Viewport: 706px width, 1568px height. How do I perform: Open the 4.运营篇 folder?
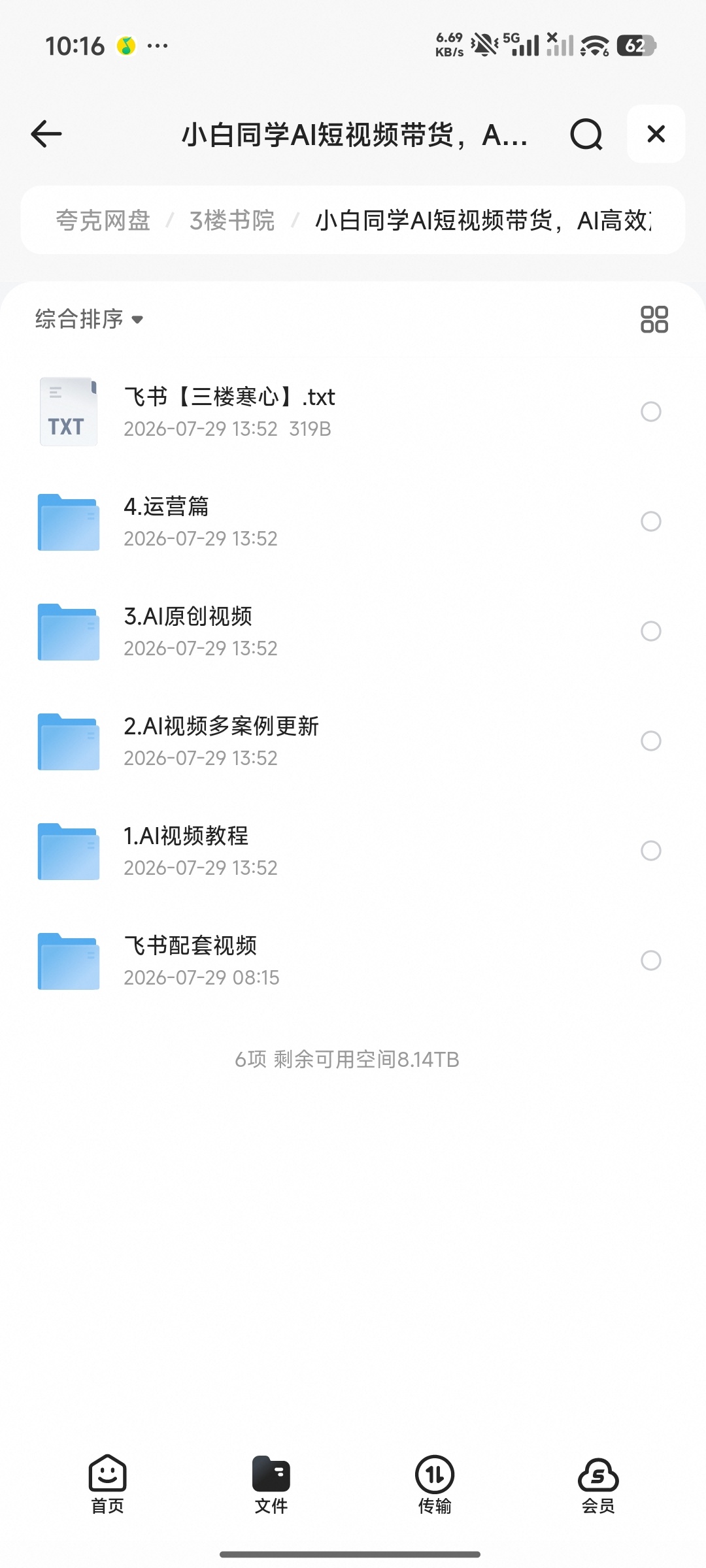click(x=353, y=521)
